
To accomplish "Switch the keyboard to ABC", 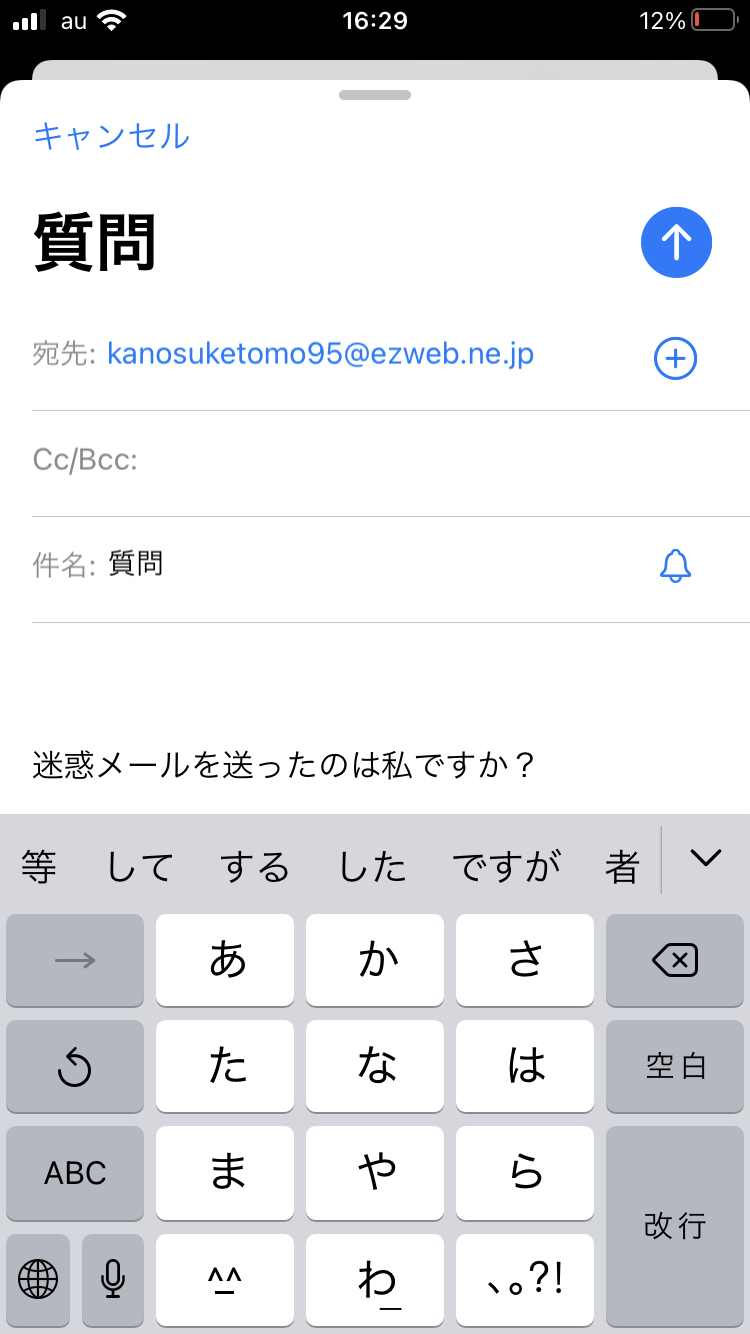I will 75,1173.
